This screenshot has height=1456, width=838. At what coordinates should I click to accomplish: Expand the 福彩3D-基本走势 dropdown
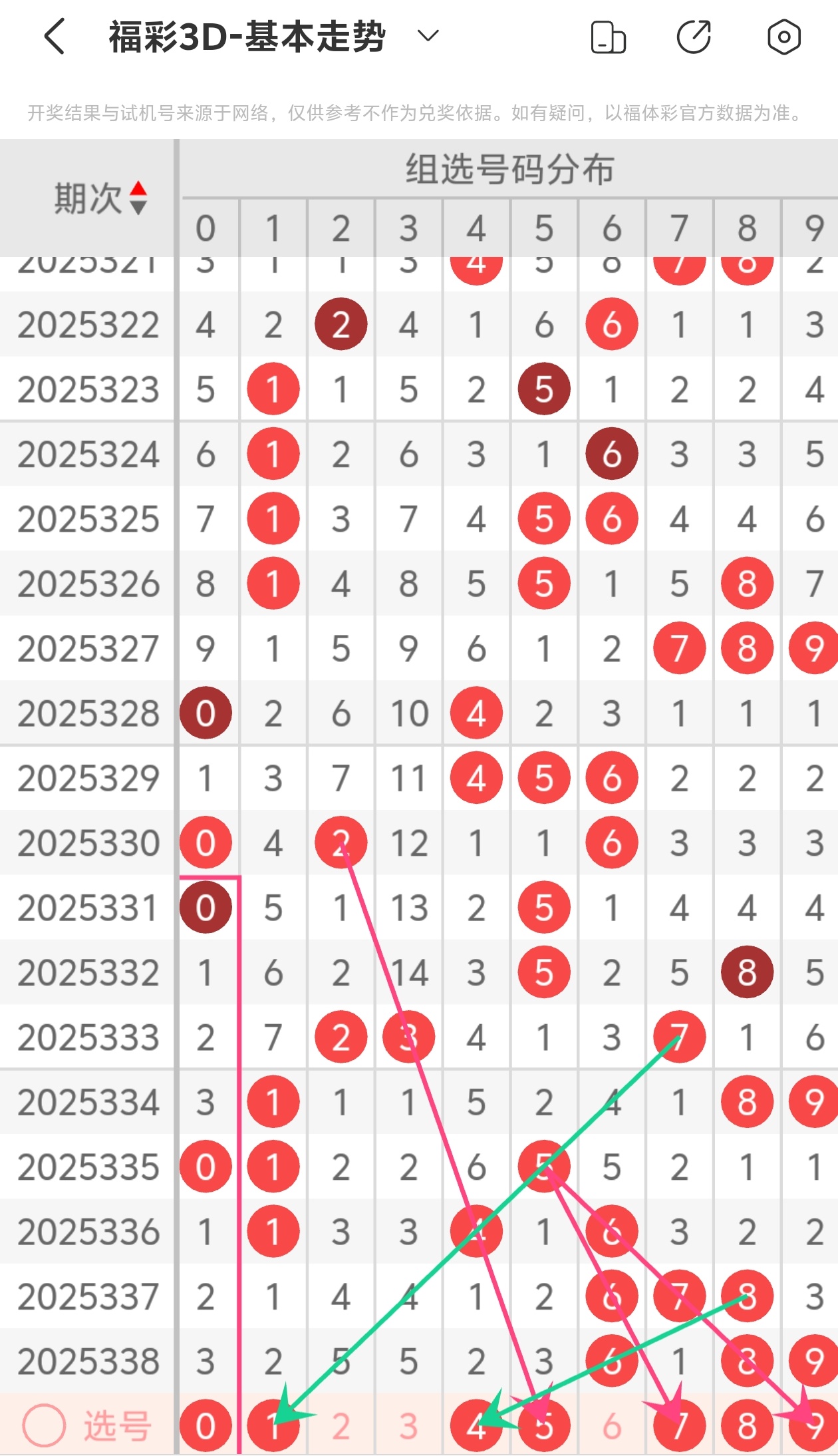click(x=428, y=36)
